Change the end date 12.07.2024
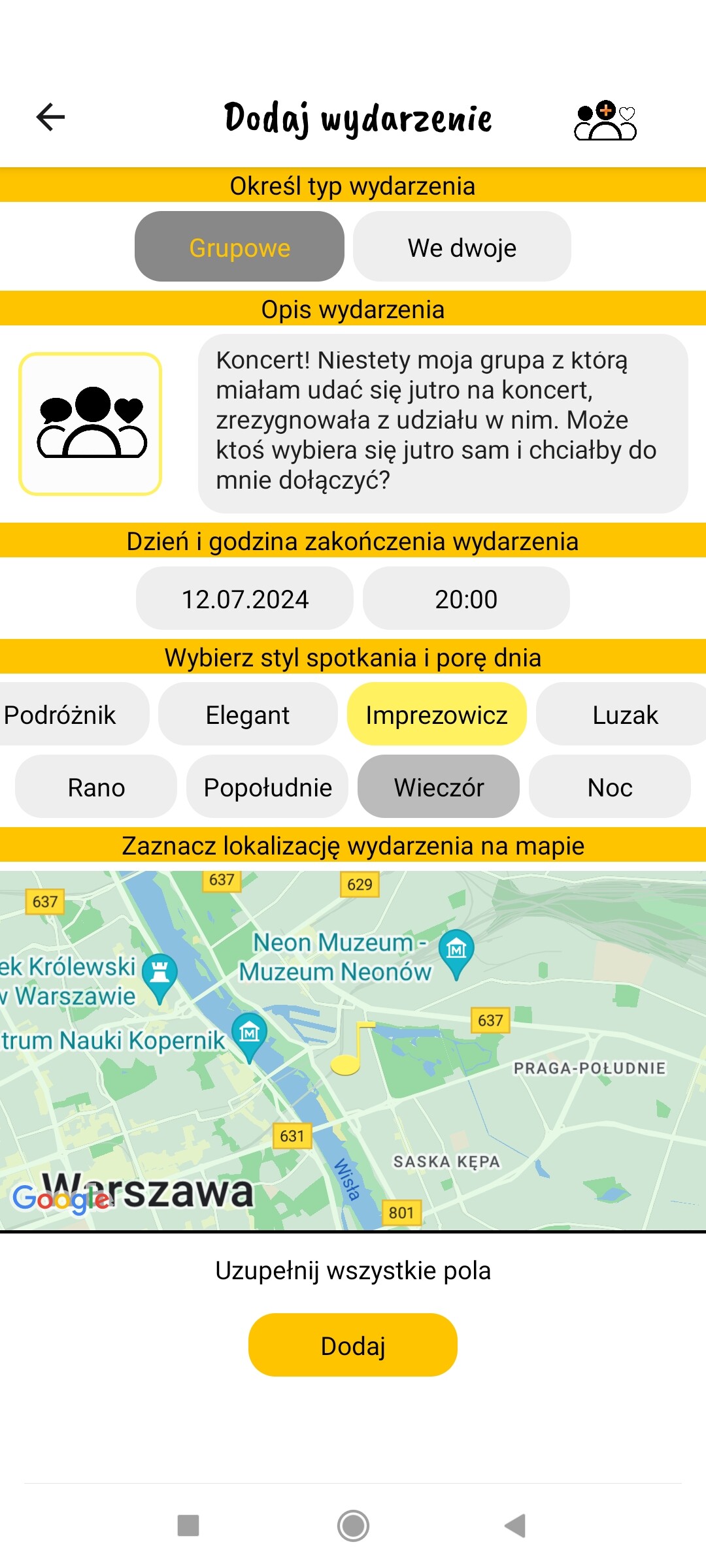This screenshot has width=706, height=1568. point(244,598)
